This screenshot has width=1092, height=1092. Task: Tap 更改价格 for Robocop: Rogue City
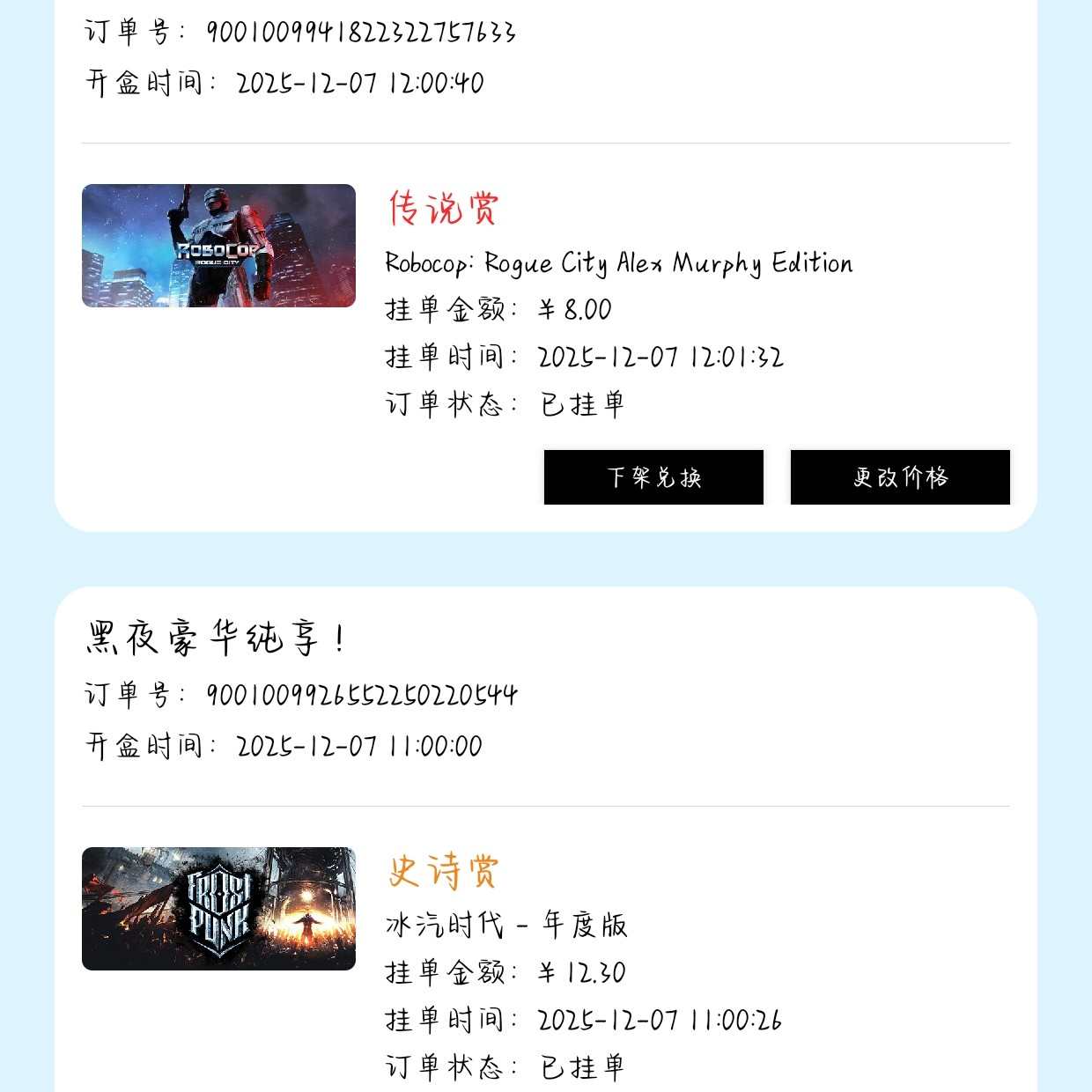pos(900,477)
